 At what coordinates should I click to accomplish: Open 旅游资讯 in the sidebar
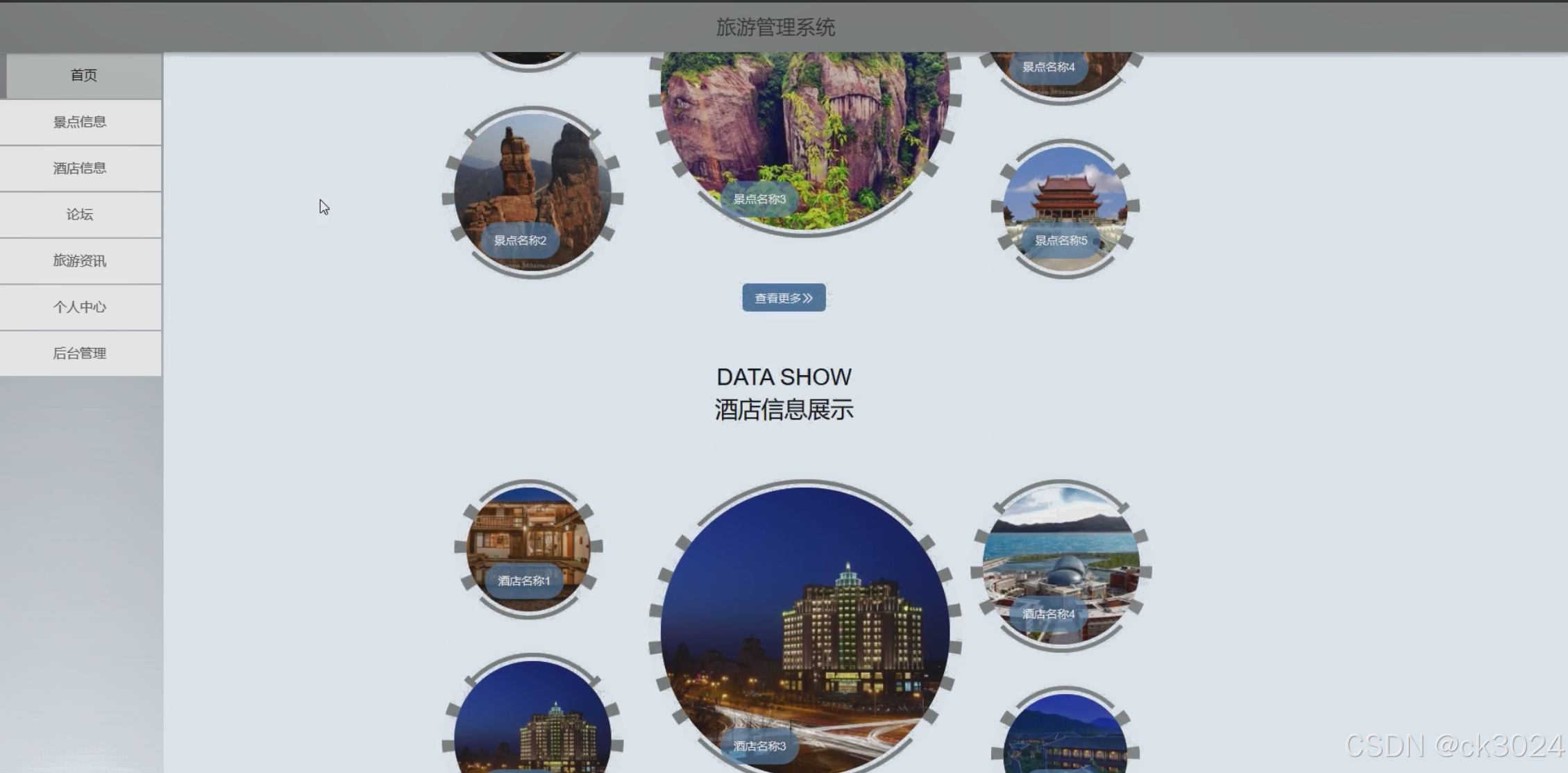[x=80, y=261]
